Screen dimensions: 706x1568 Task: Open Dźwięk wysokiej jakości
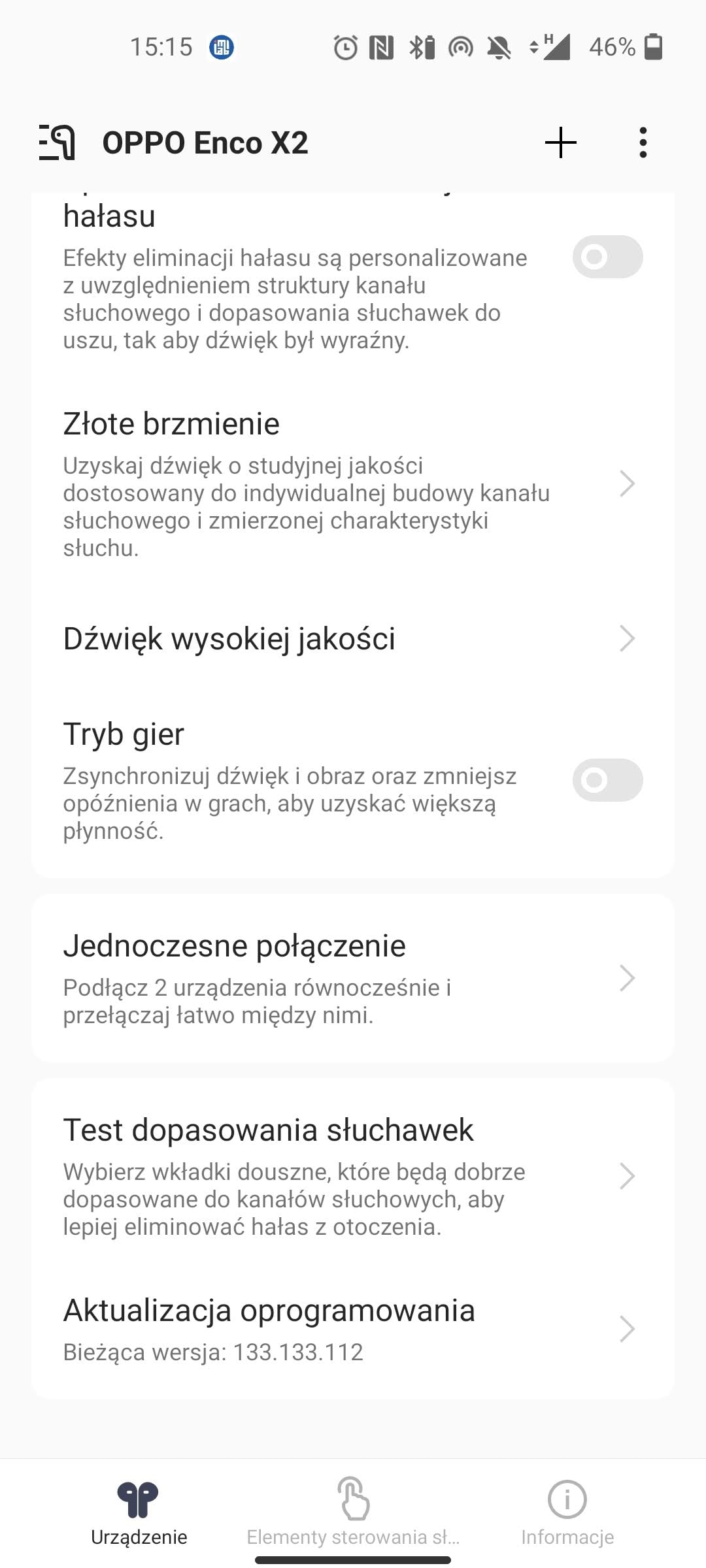click(353, 639)
